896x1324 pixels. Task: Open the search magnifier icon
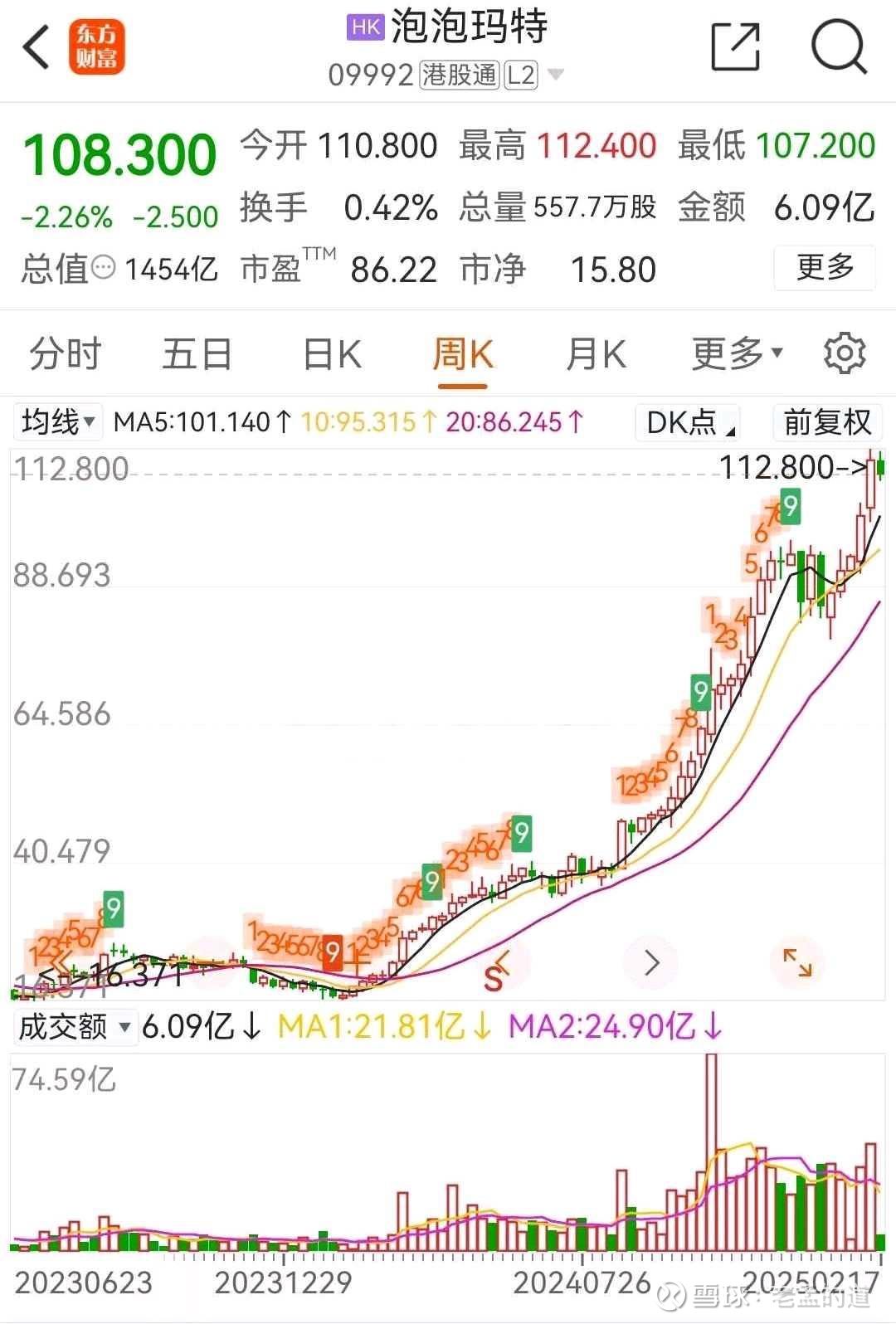click(x=838, y=46)
